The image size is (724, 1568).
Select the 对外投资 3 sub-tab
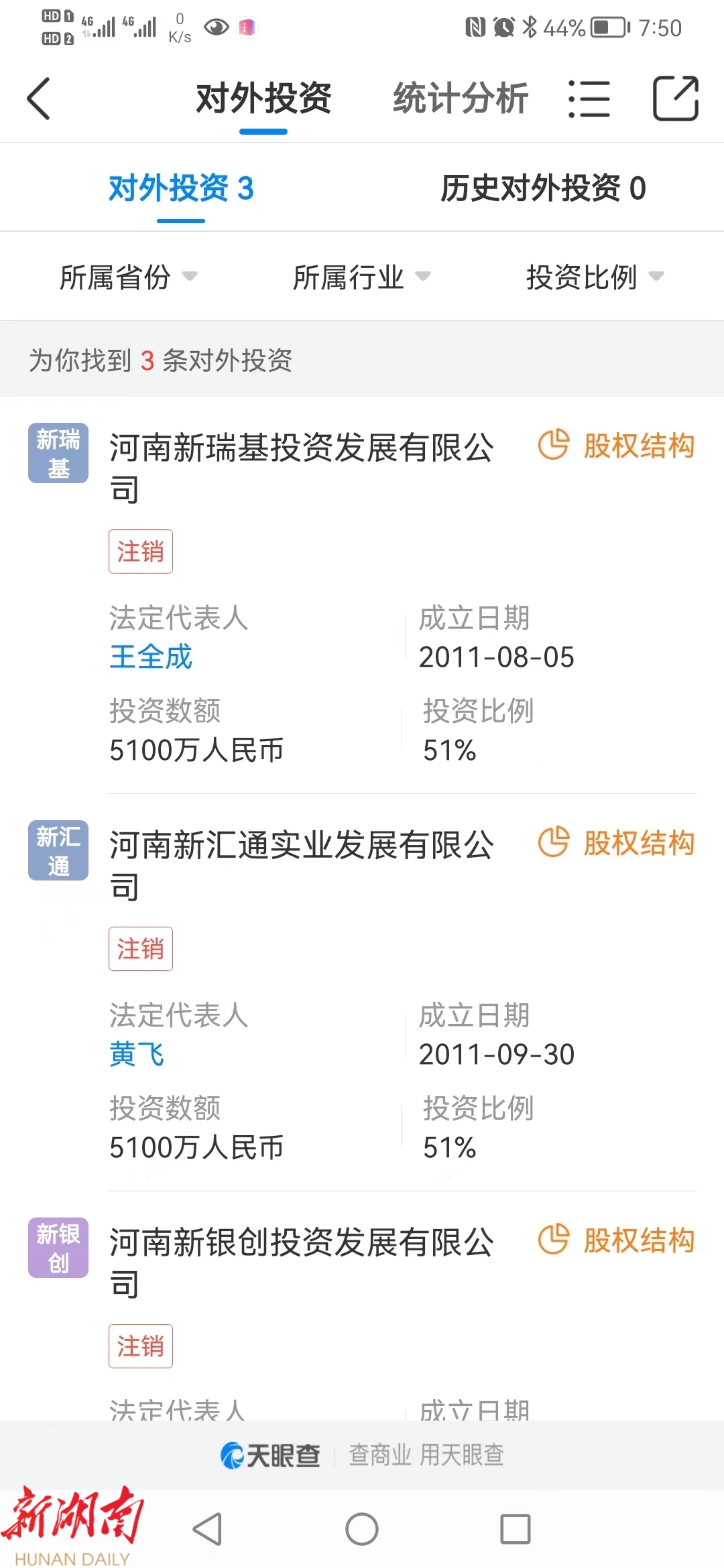(181, 188)
